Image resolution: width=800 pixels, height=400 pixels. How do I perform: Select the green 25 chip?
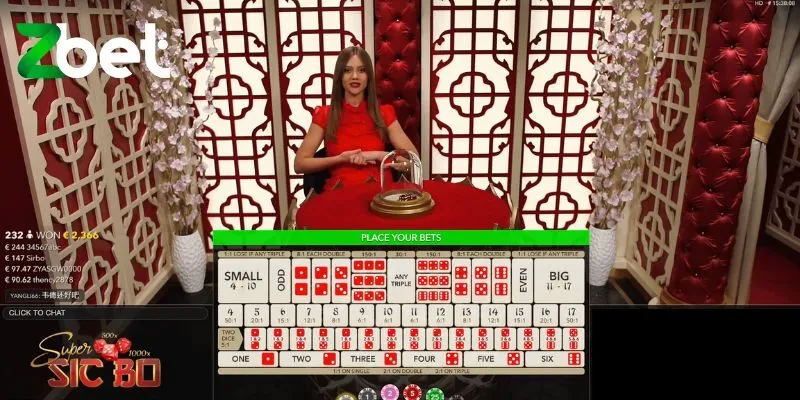click(x=434, y=395)
